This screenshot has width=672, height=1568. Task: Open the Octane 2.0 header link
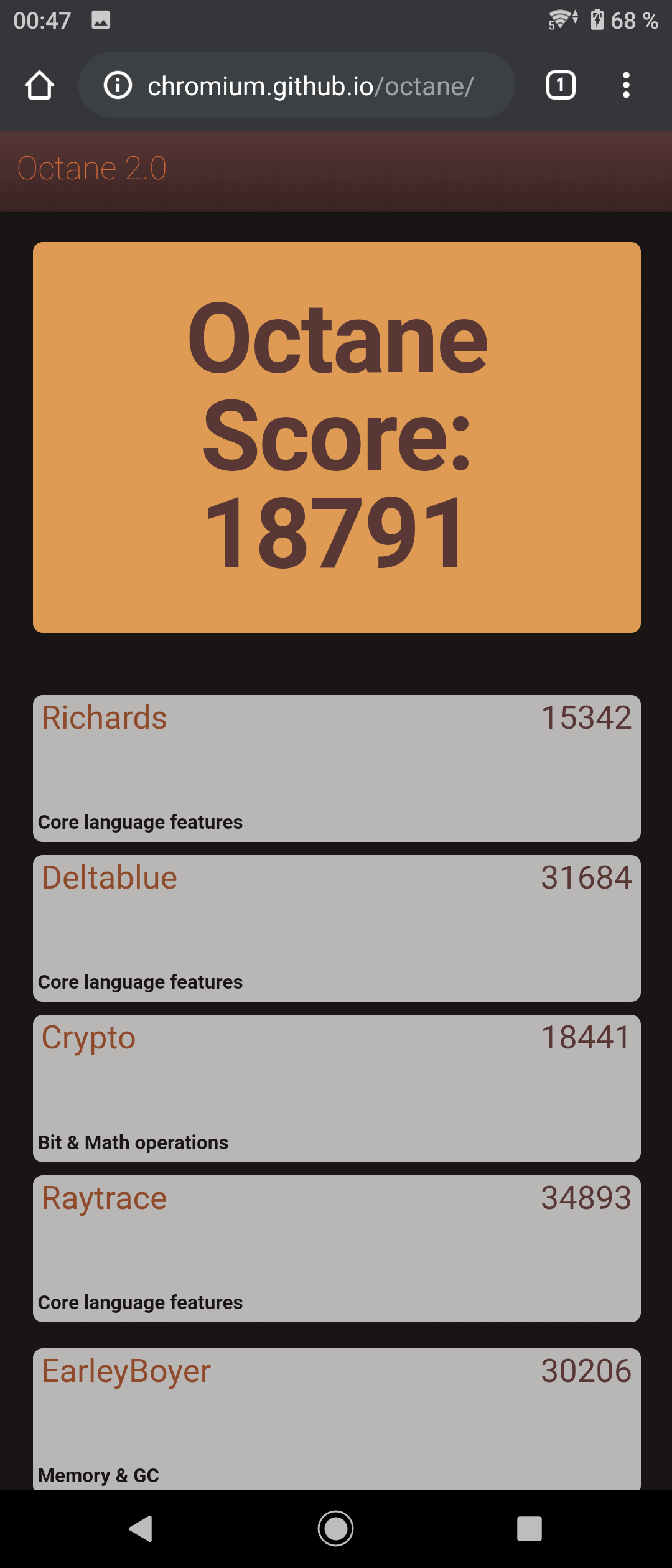pyautogui.click(x=92, y=168)
